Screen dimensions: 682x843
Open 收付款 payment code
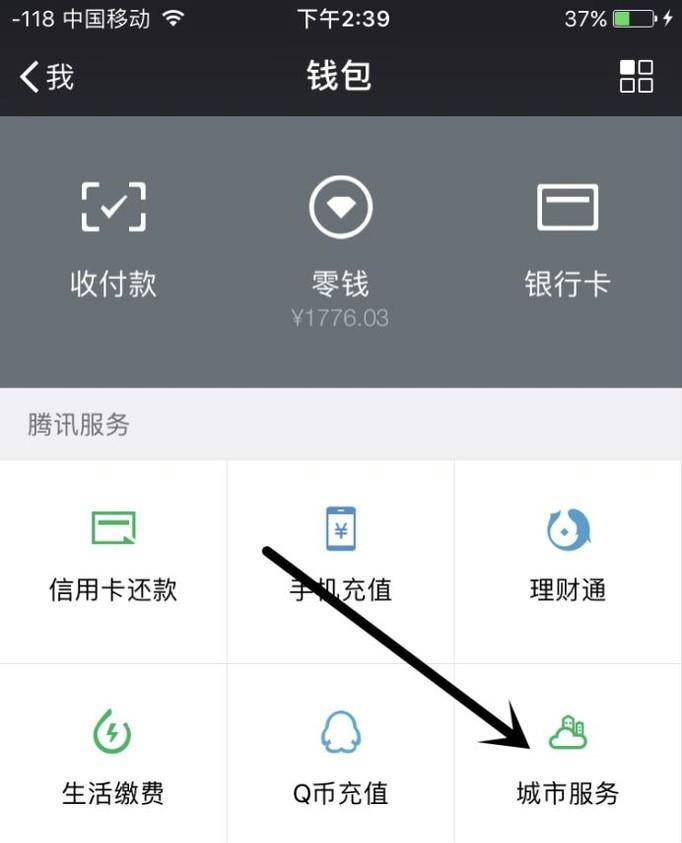tap(113, 240)
